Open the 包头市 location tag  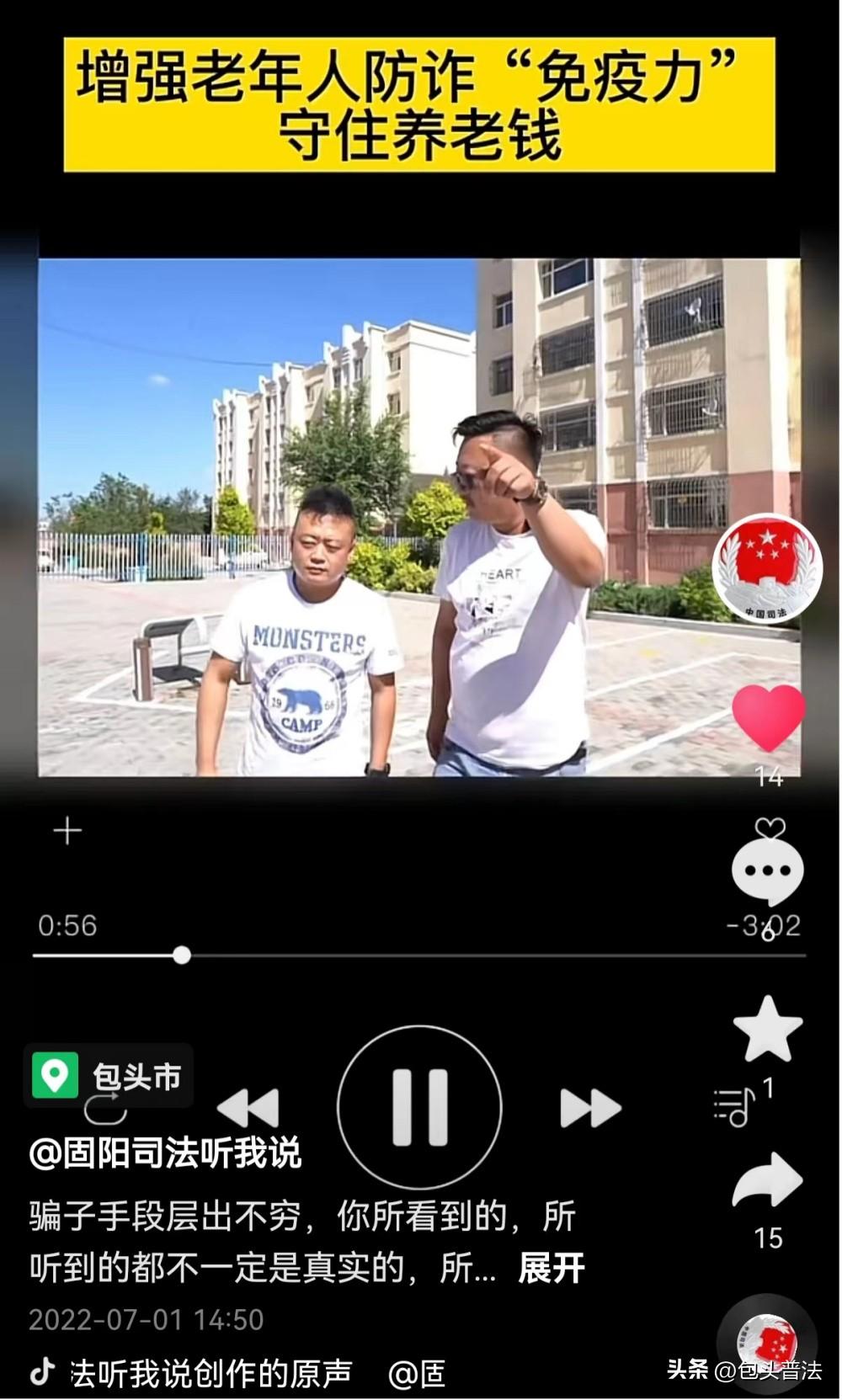(109, 1075)
